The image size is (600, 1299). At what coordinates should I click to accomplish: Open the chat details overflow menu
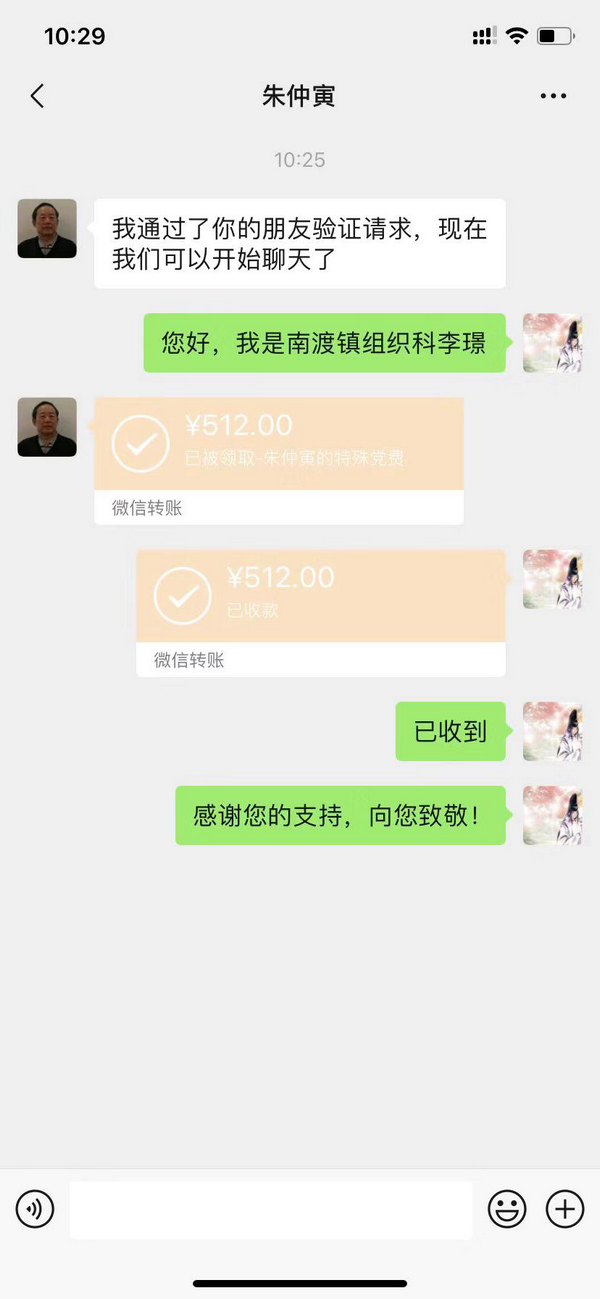pos(553,96)
